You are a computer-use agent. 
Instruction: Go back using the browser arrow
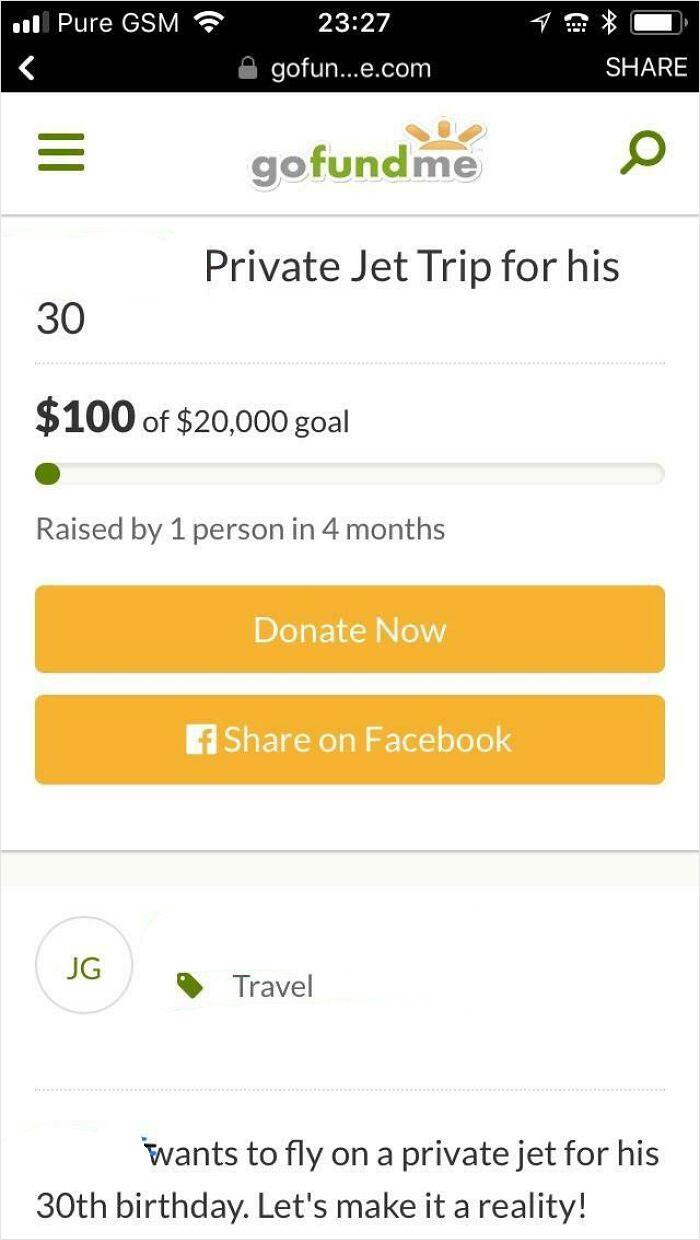pos(27,68)
